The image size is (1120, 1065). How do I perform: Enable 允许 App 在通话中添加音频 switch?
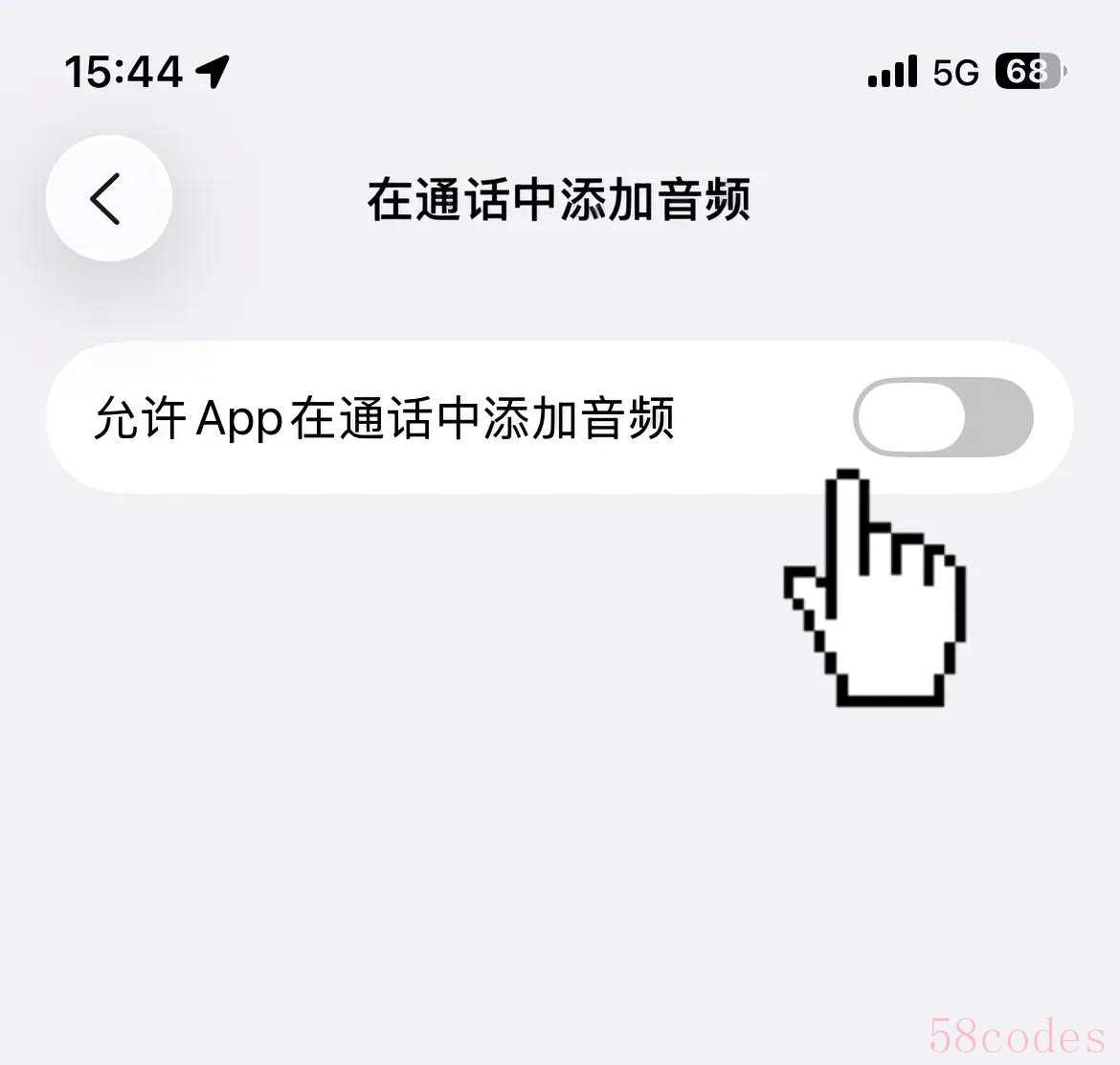(942, 417)
